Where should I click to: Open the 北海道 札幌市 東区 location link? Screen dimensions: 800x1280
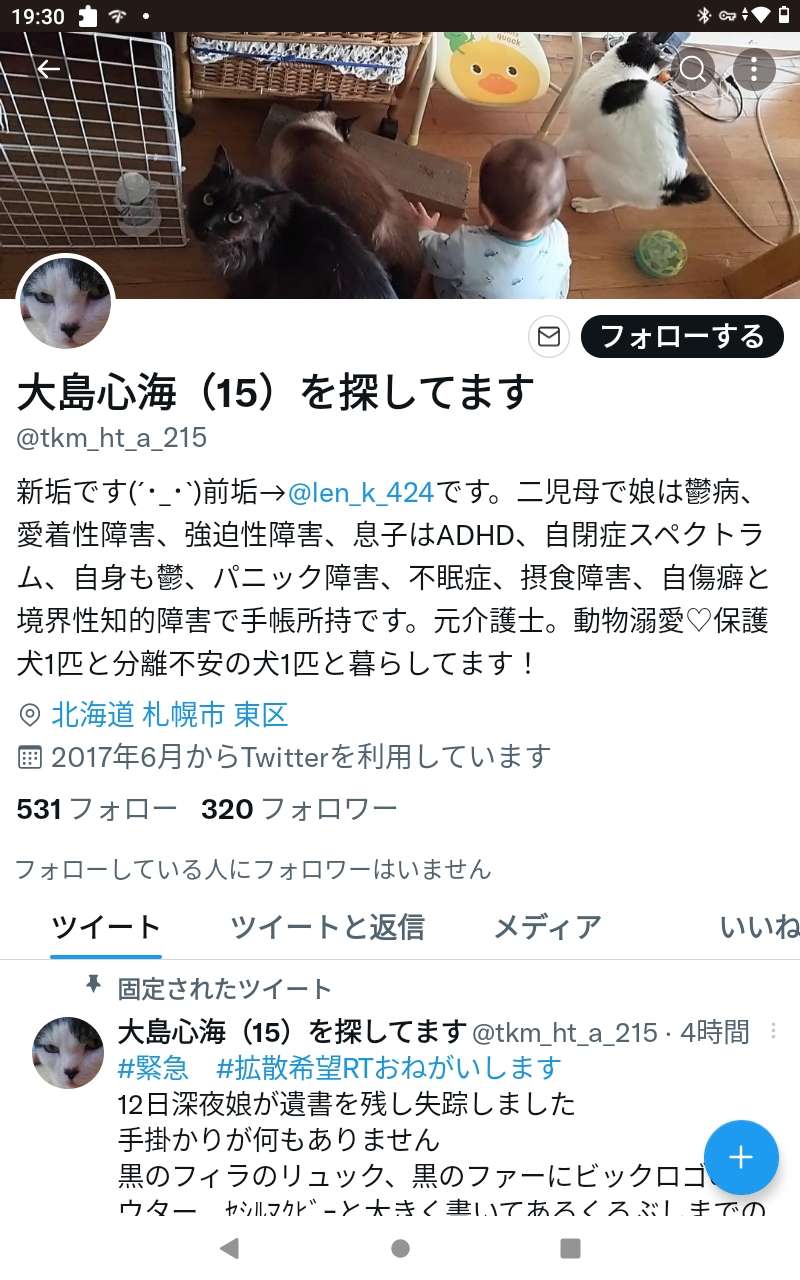click(169, 714)
